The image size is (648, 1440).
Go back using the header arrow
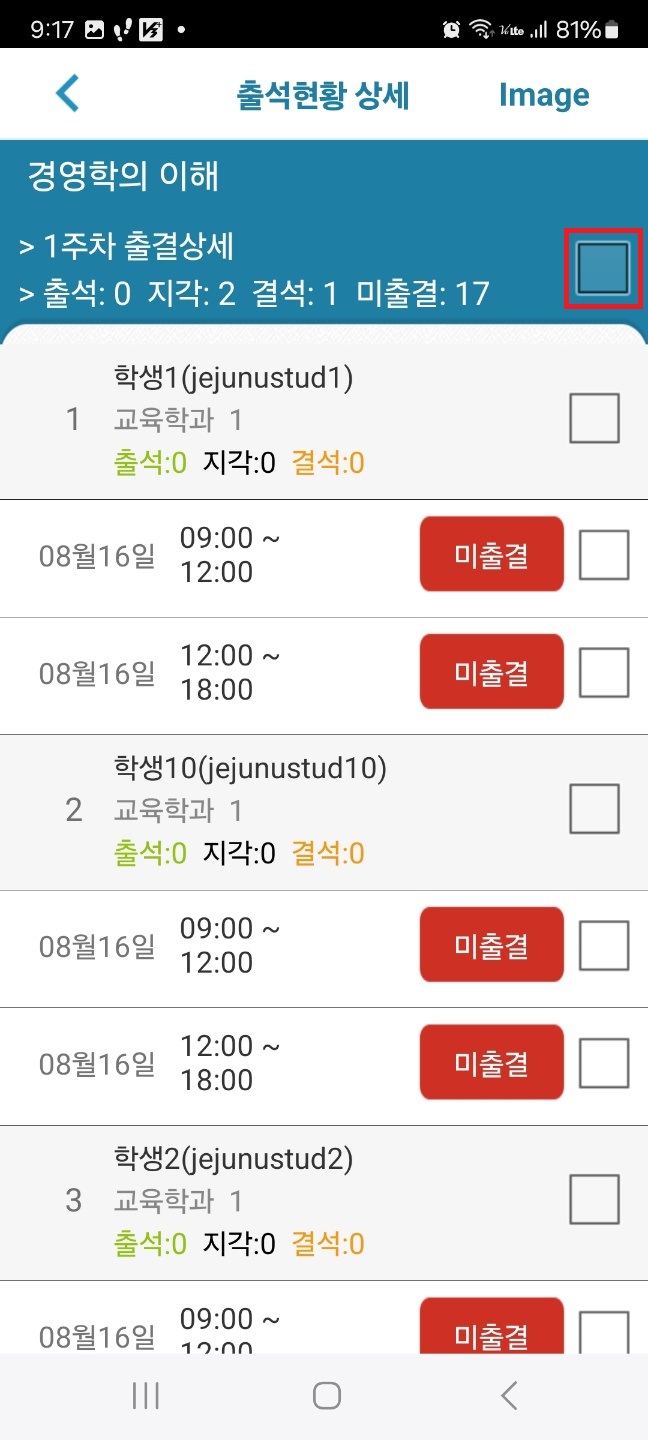[x=67, y=94]
